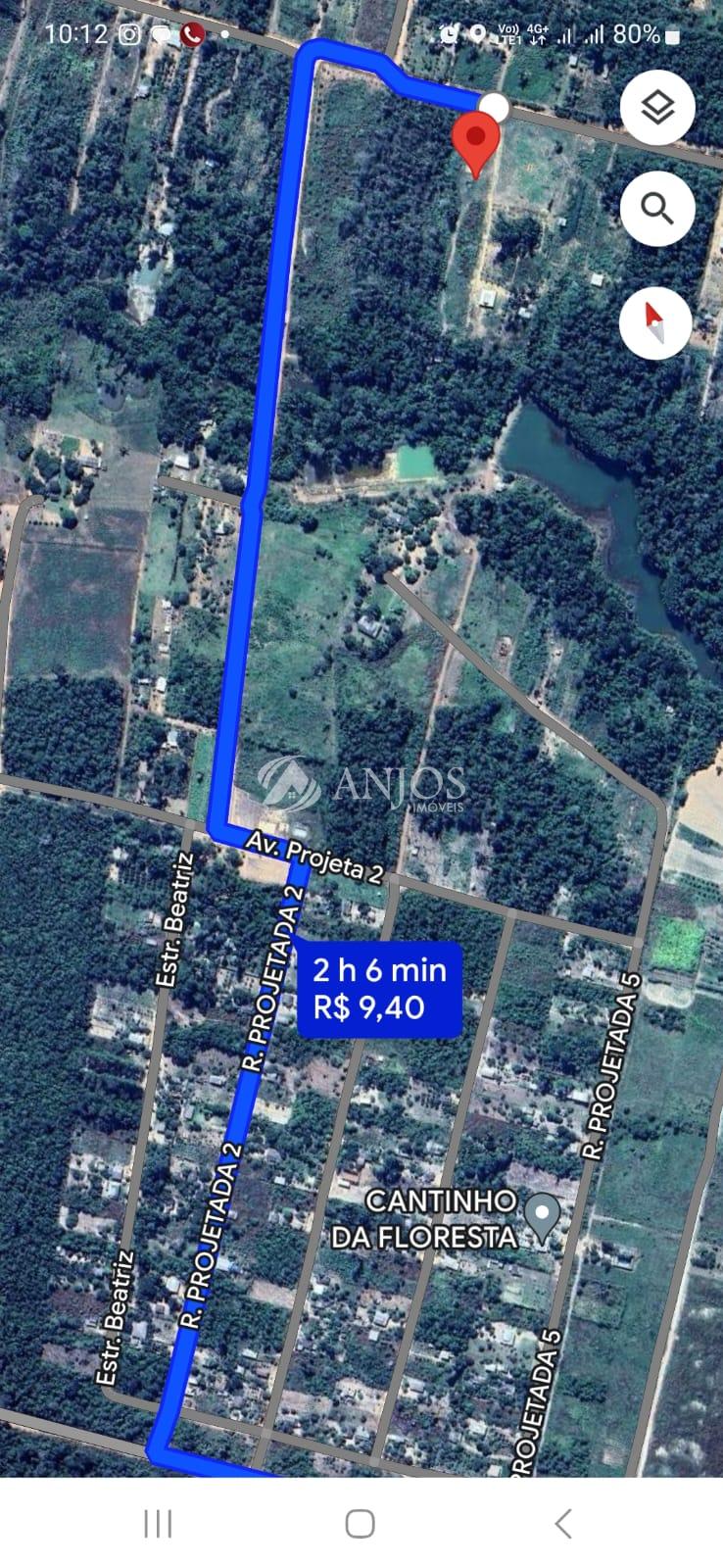Screen dimensions: 723x1568
Task: Tap the search magnifier button
Action: 657,208
